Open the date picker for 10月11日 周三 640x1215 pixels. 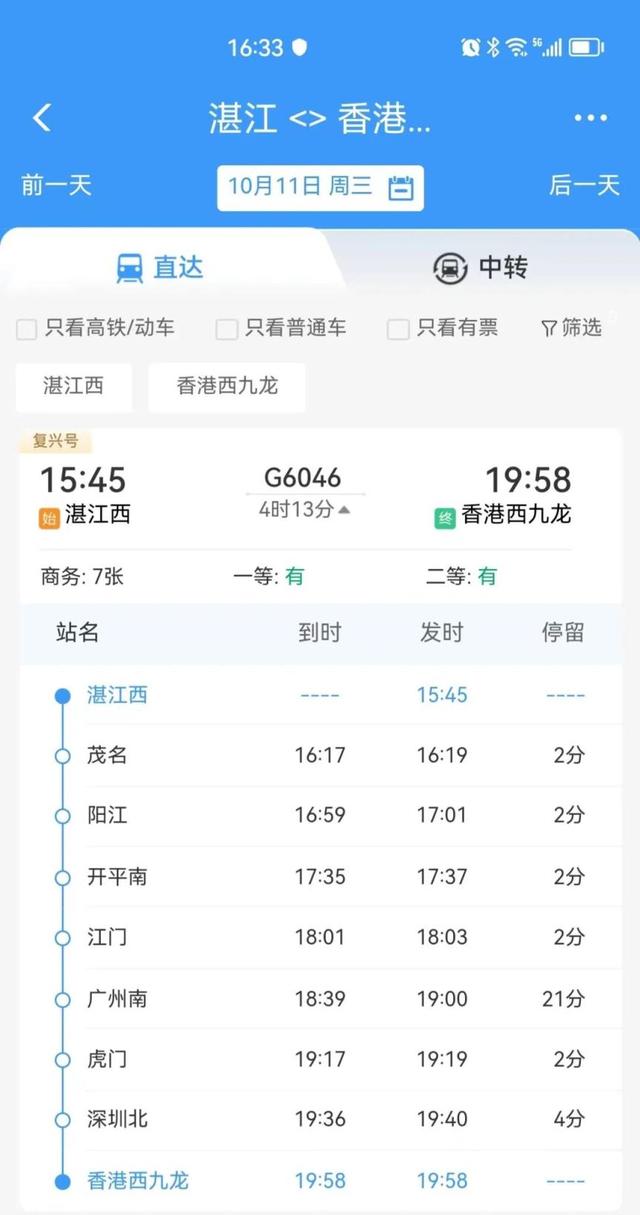[320, 187]
